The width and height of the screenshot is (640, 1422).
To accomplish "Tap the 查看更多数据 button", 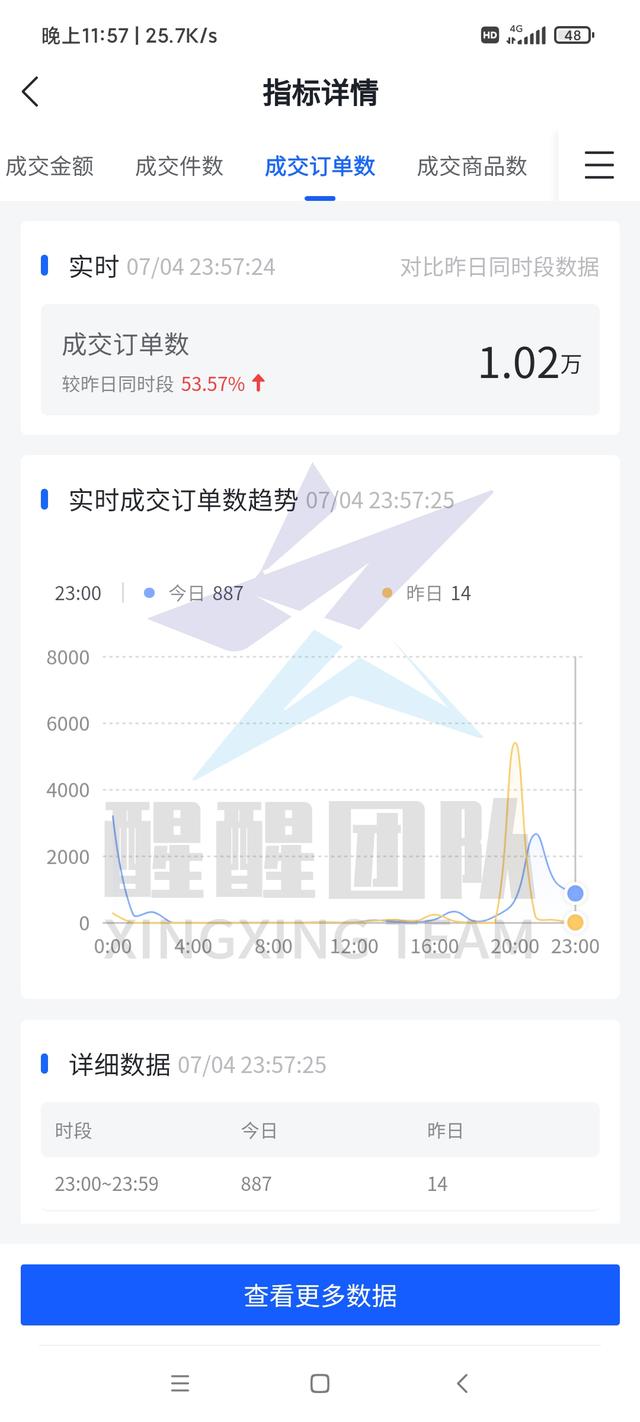I will [320, 1295].
